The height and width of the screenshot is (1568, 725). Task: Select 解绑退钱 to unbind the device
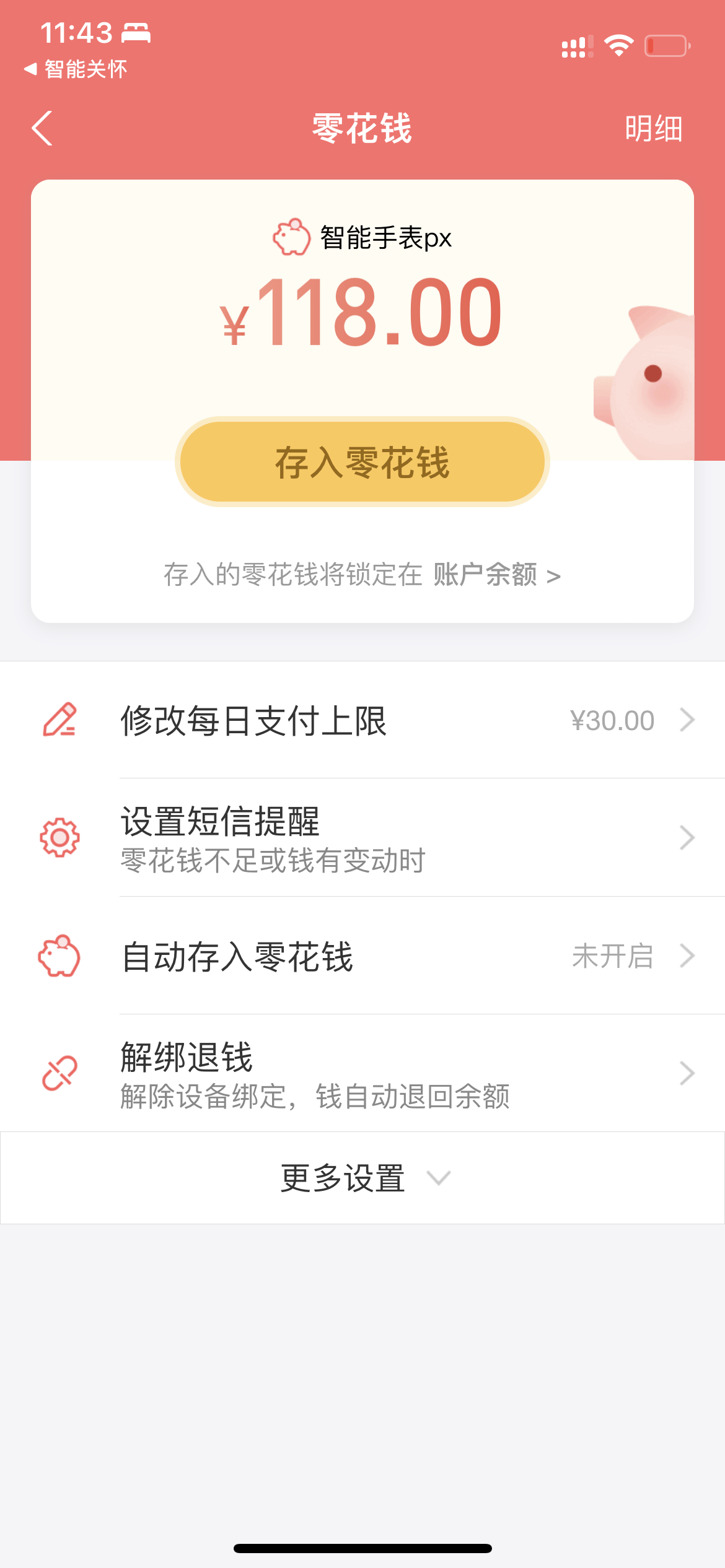pos(362,1073)
